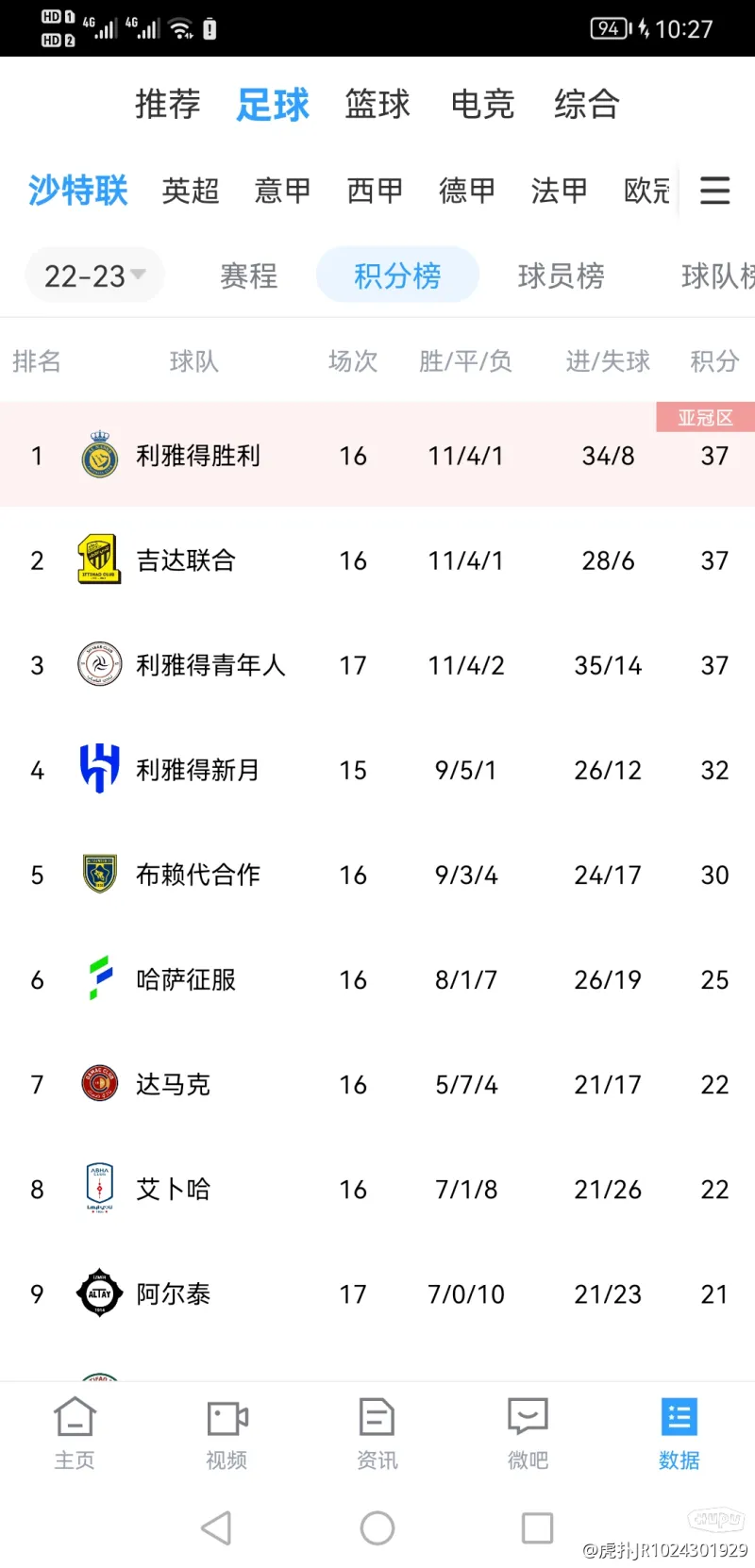
Task: Switch to the 综合 top tab
Action: coord(586,104)
